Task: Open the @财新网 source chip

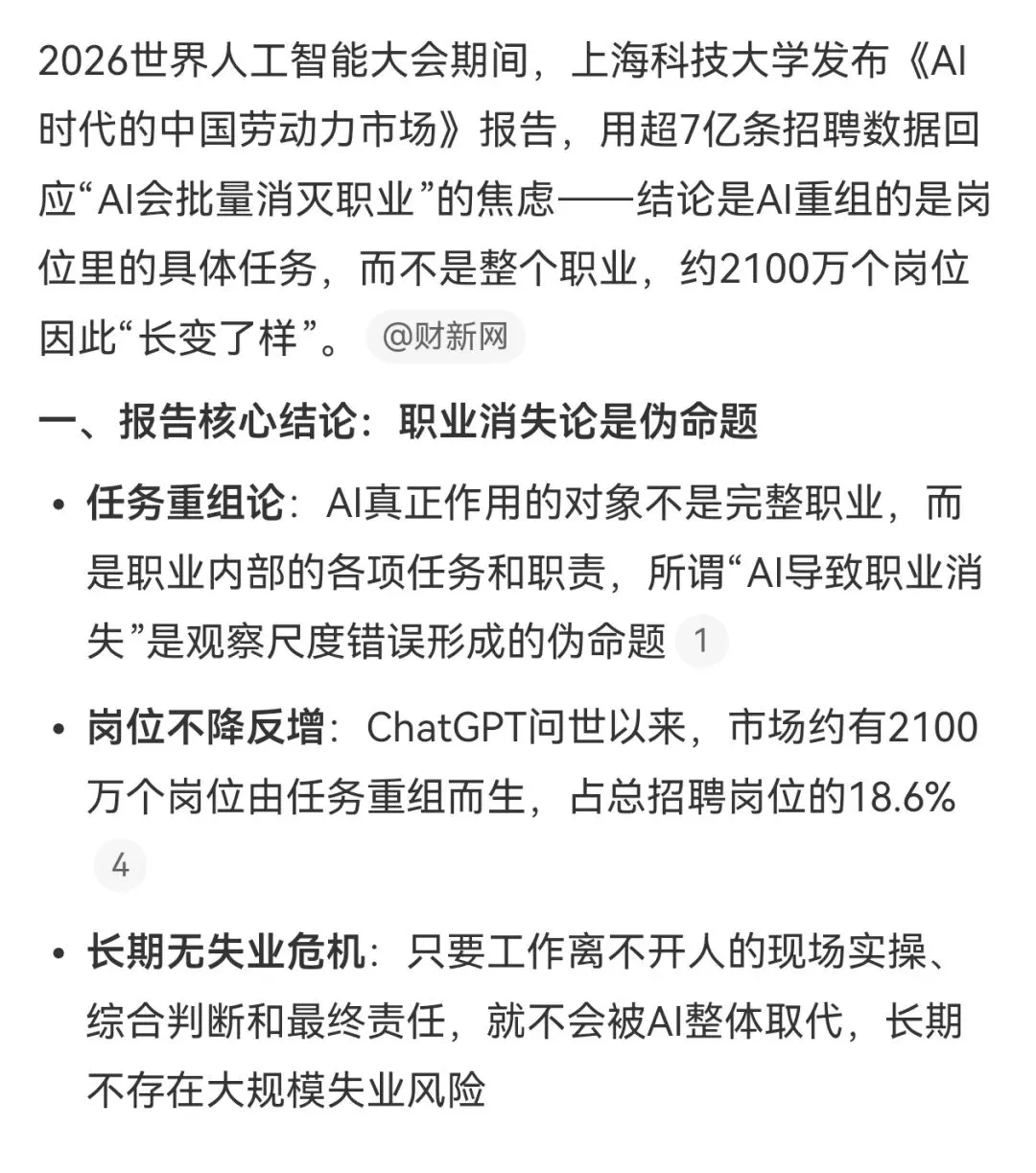Action: [445, 338]
